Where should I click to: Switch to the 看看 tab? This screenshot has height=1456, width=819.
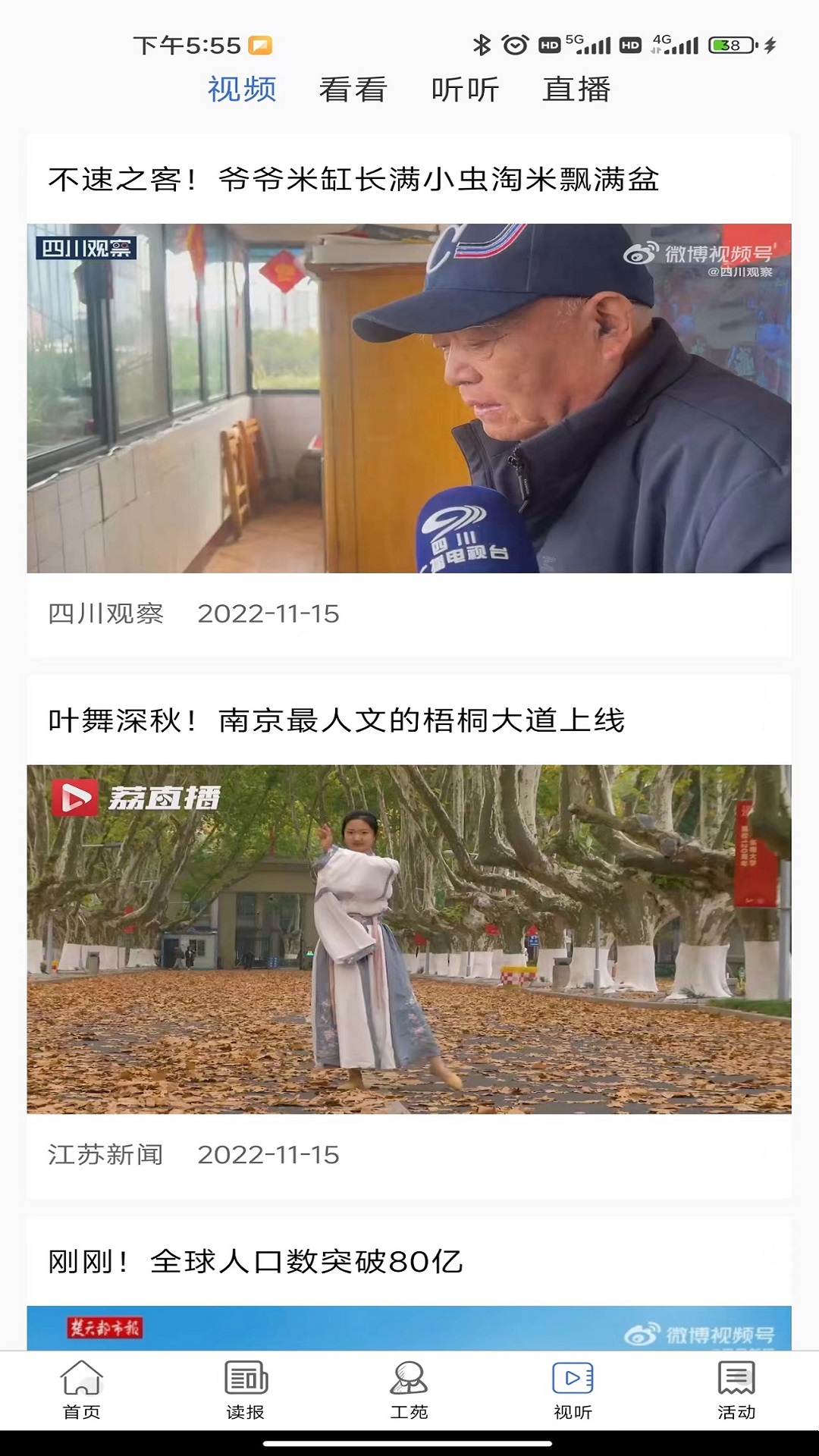tap(353, 89)
